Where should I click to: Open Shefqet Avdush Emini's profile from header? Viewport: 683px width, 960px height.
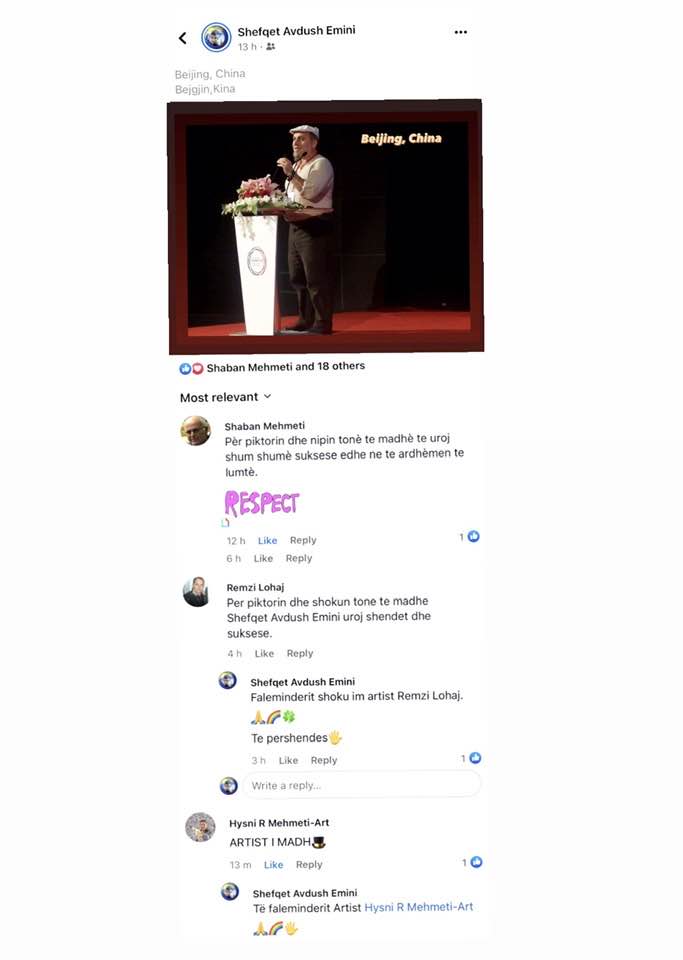[x=296, y=30]
